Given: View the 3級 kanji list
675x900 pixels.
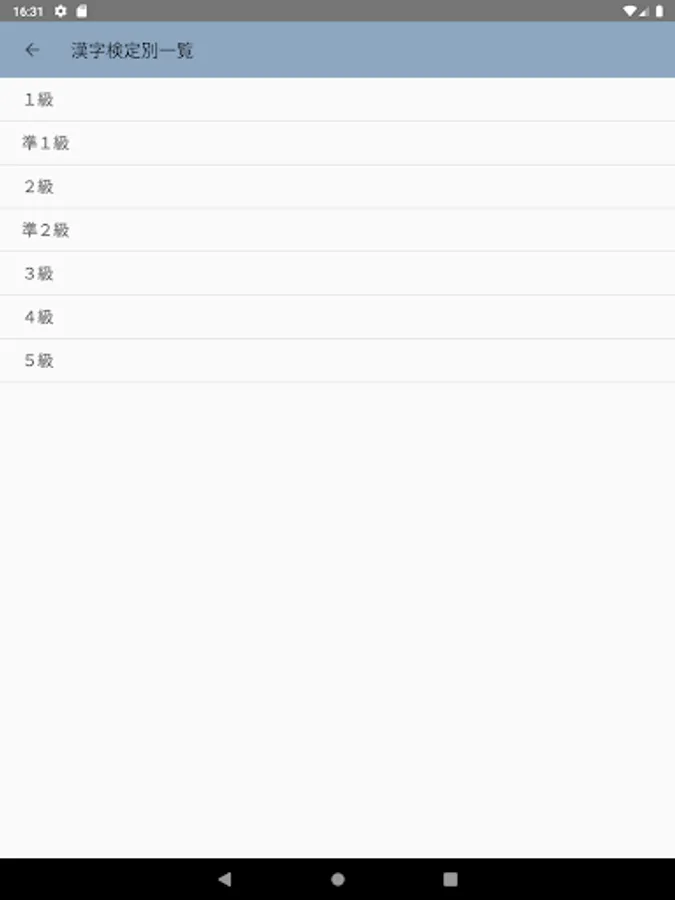Looking at the screenshot, I should pos(338,273).
